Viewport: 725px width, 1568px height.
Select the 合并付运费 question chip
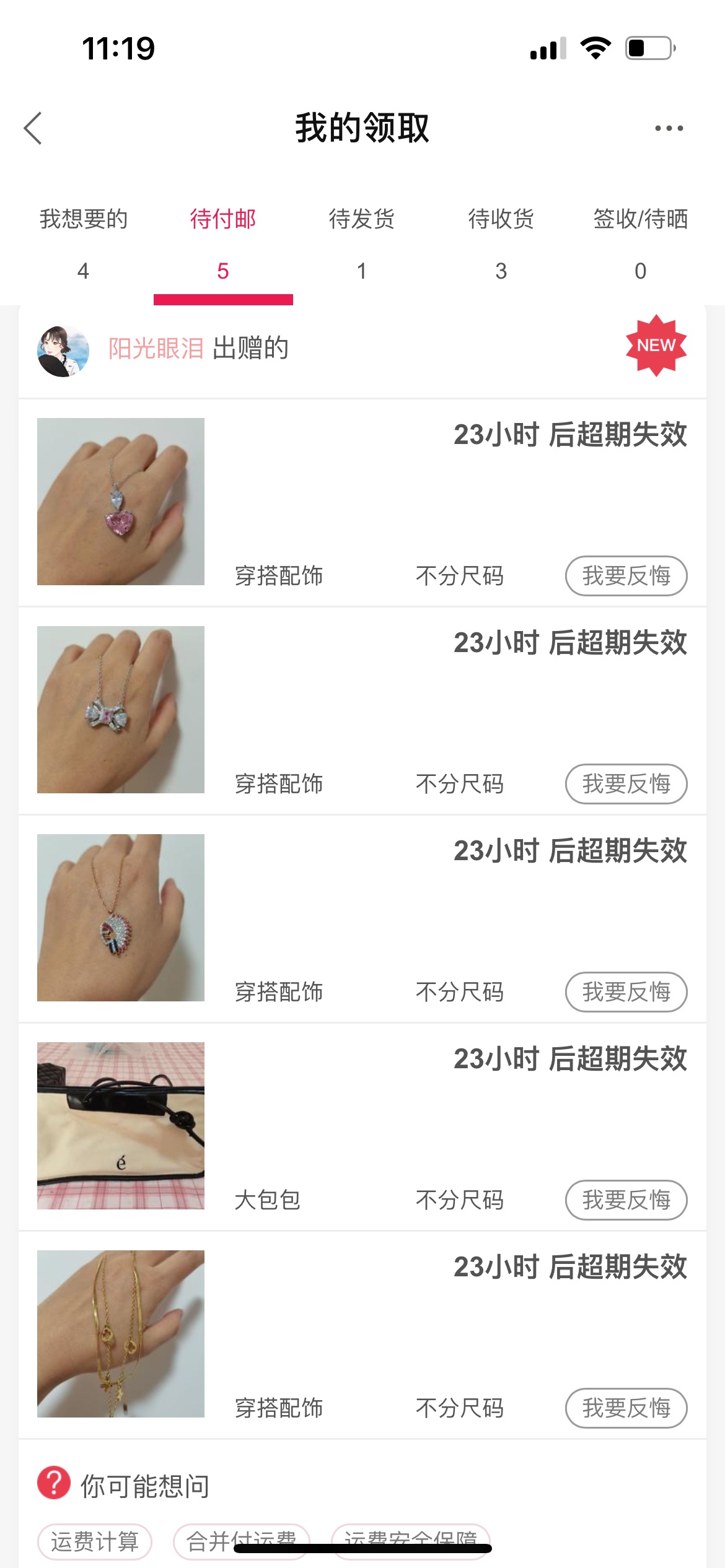pyautogui.click(x=241, y=1541)
